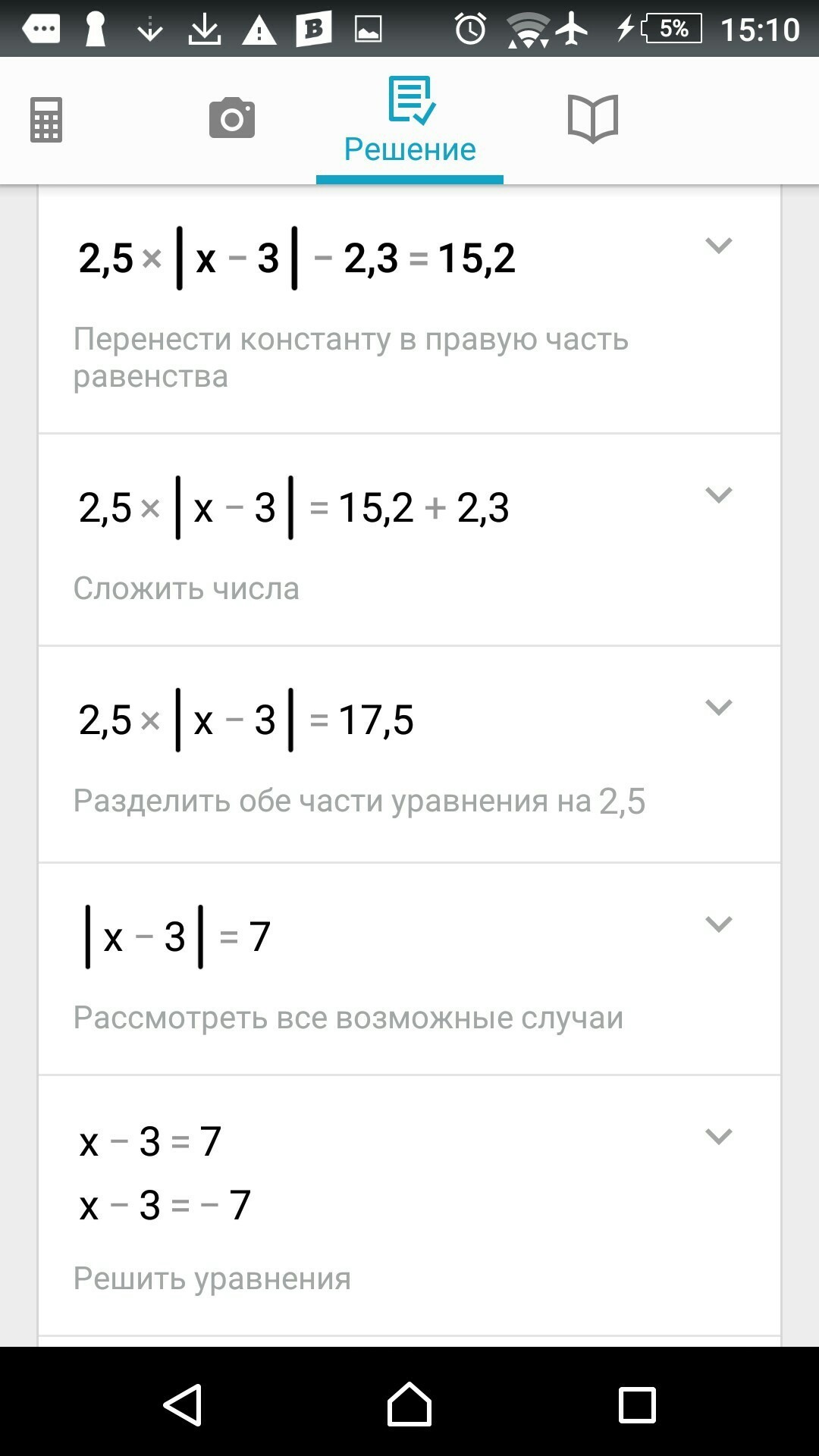Viewport: 819px width, 1456px height.
Task: Open the calculator tab
Action: click(x=46, y=120)
